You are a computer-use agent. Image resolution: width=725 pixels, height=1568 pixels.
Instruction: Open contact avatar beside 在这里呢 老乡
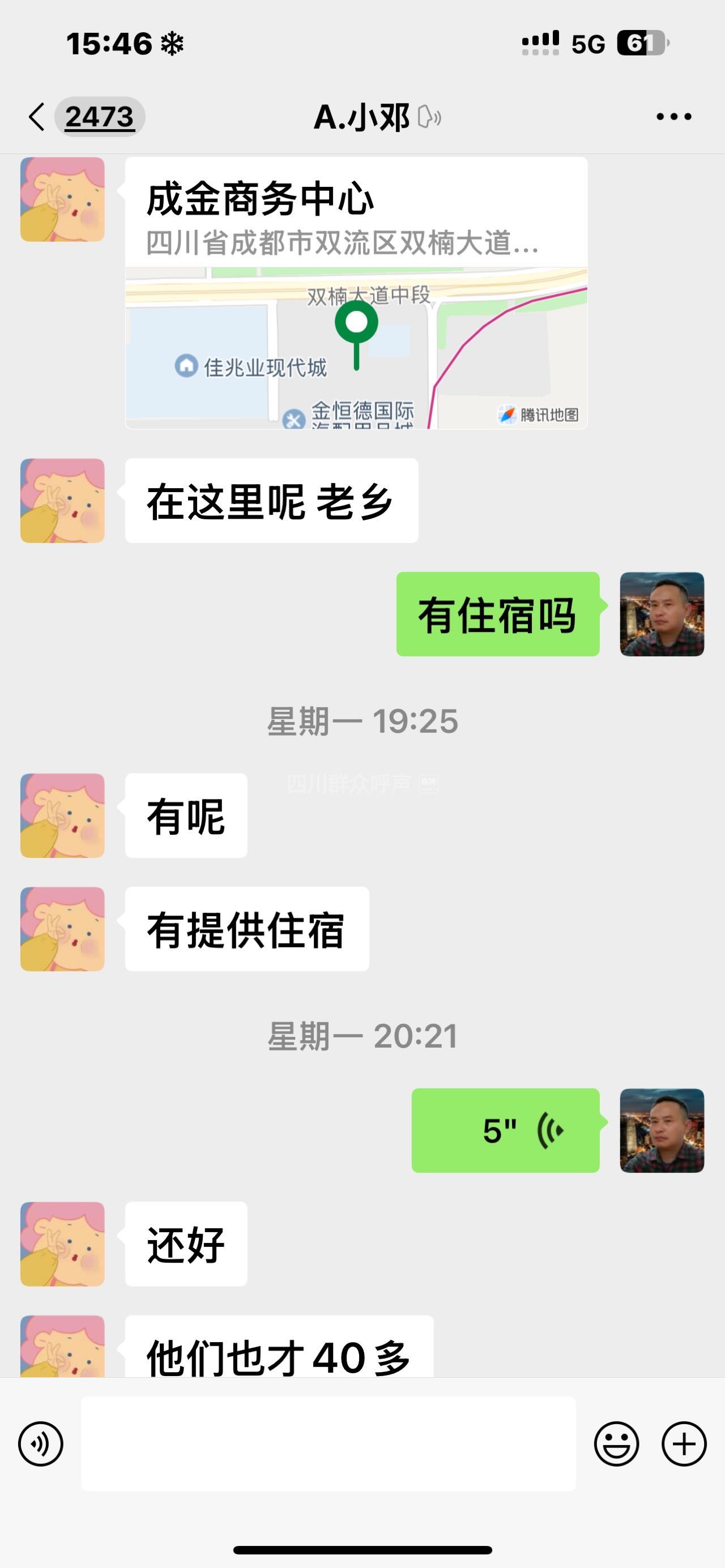click(63, 501)
